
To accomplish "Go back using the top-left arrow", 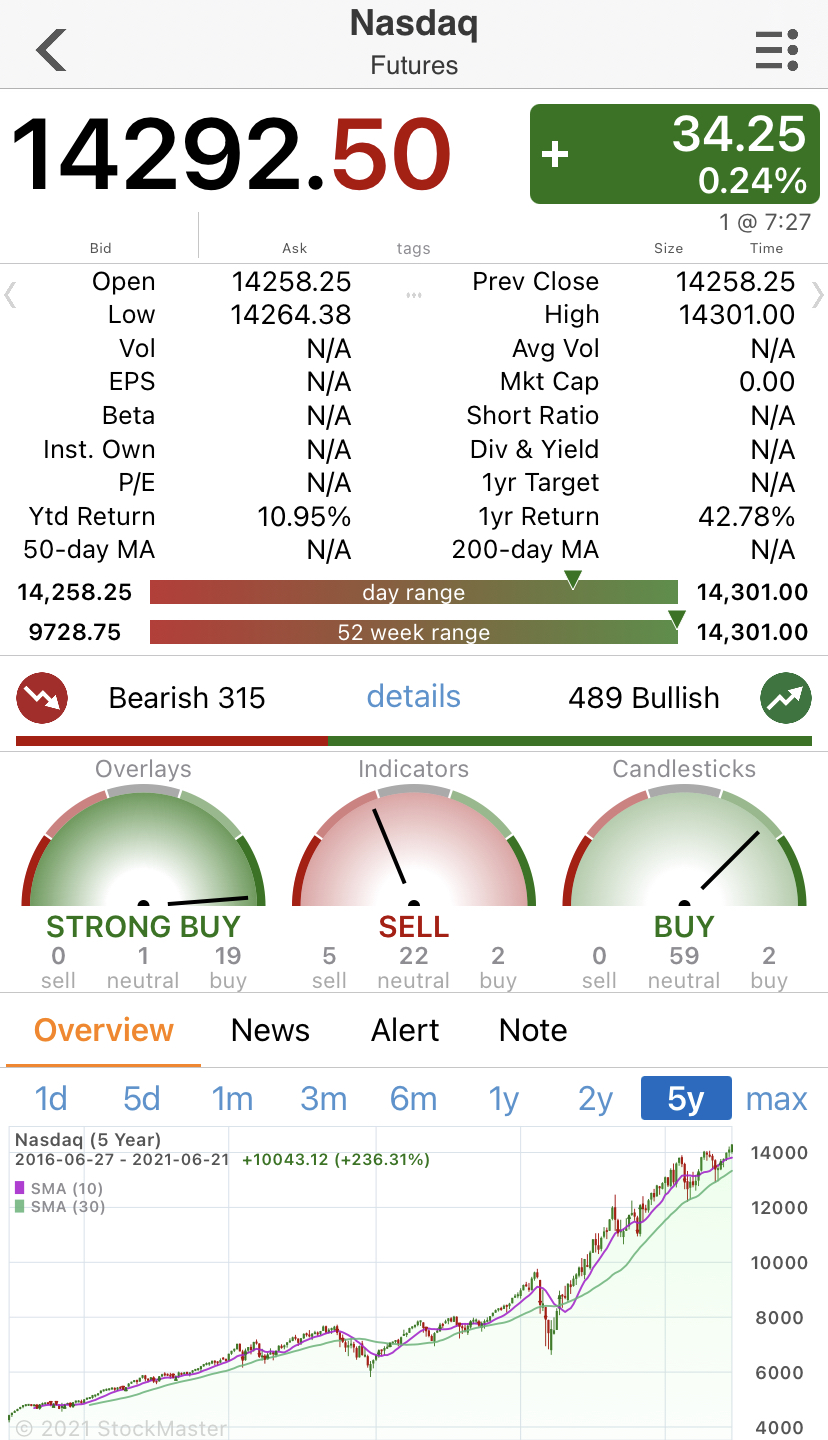I will (51, 49).
